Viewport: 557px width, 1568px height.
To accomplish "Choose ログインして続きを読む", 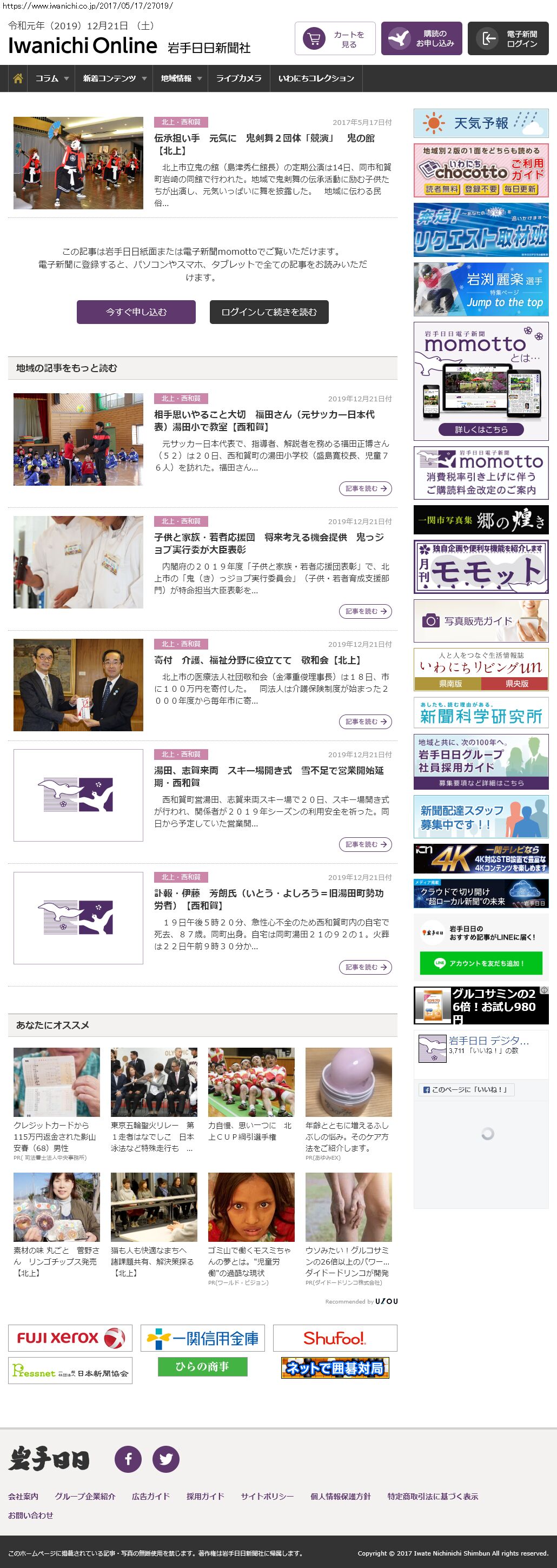I will 269,312.
